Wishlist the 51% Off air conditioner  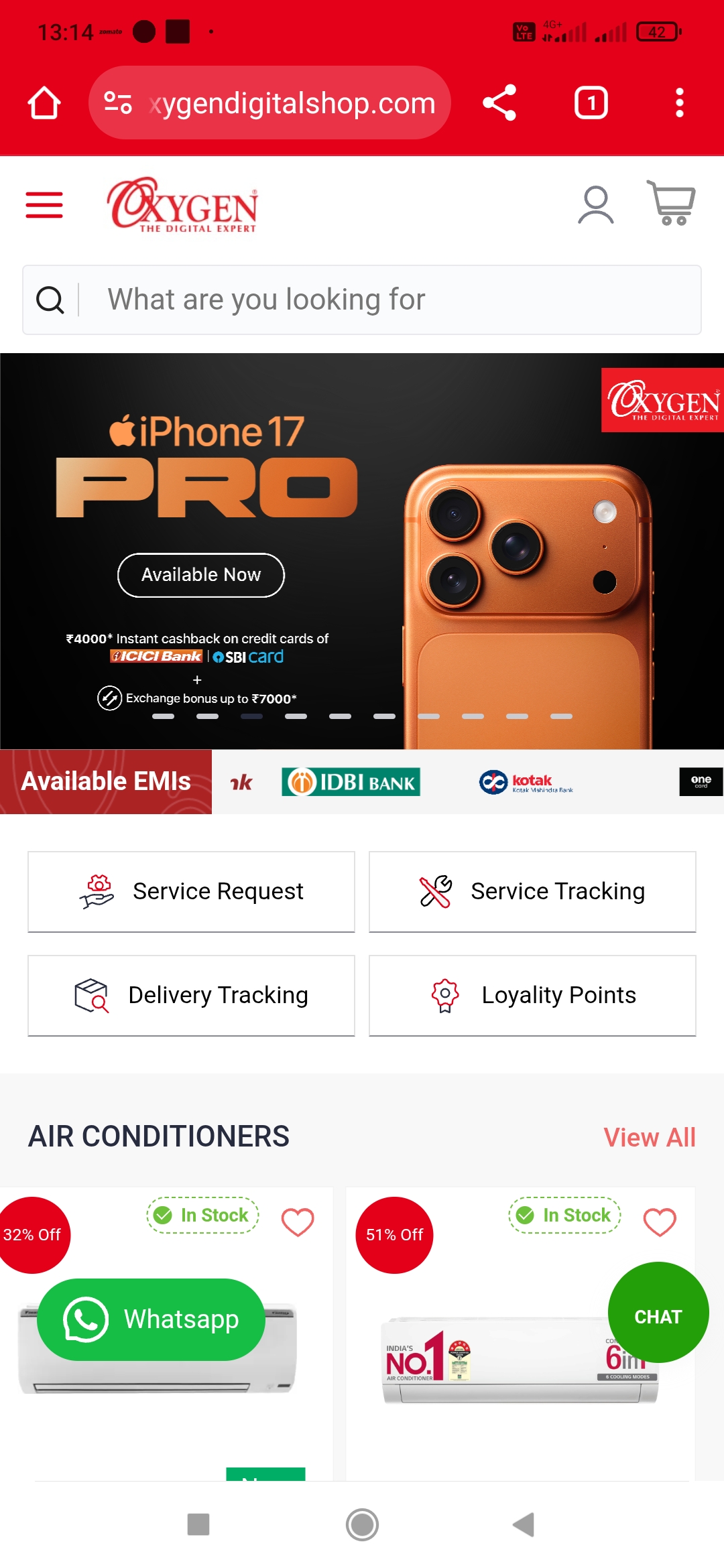click(x=660, y=1222)
